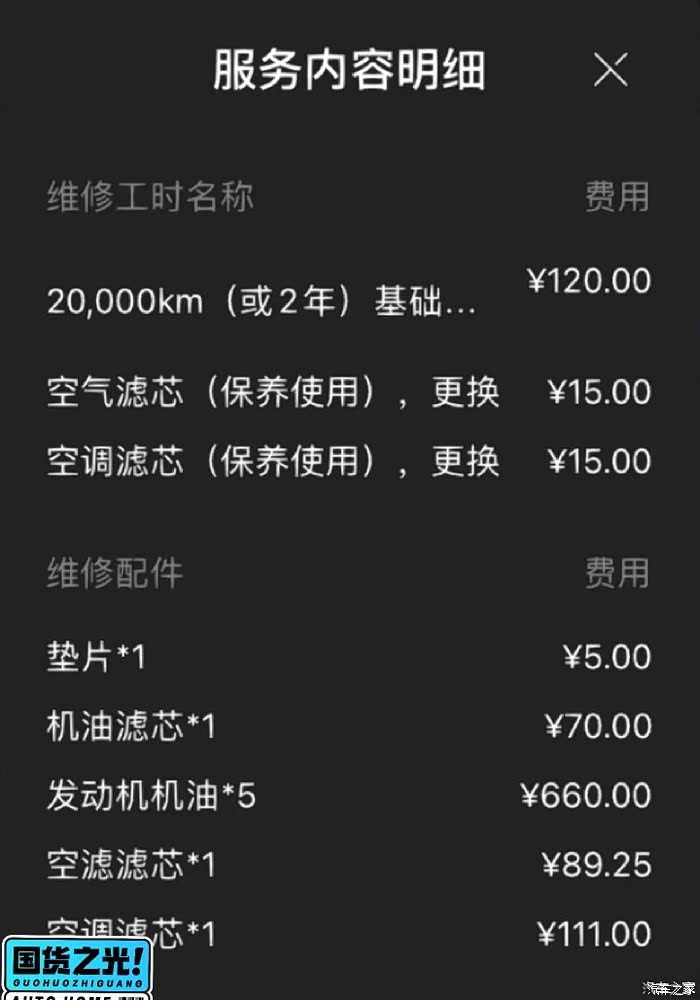Close the service details sheet
700x1000 pixels.
point(611,70)
